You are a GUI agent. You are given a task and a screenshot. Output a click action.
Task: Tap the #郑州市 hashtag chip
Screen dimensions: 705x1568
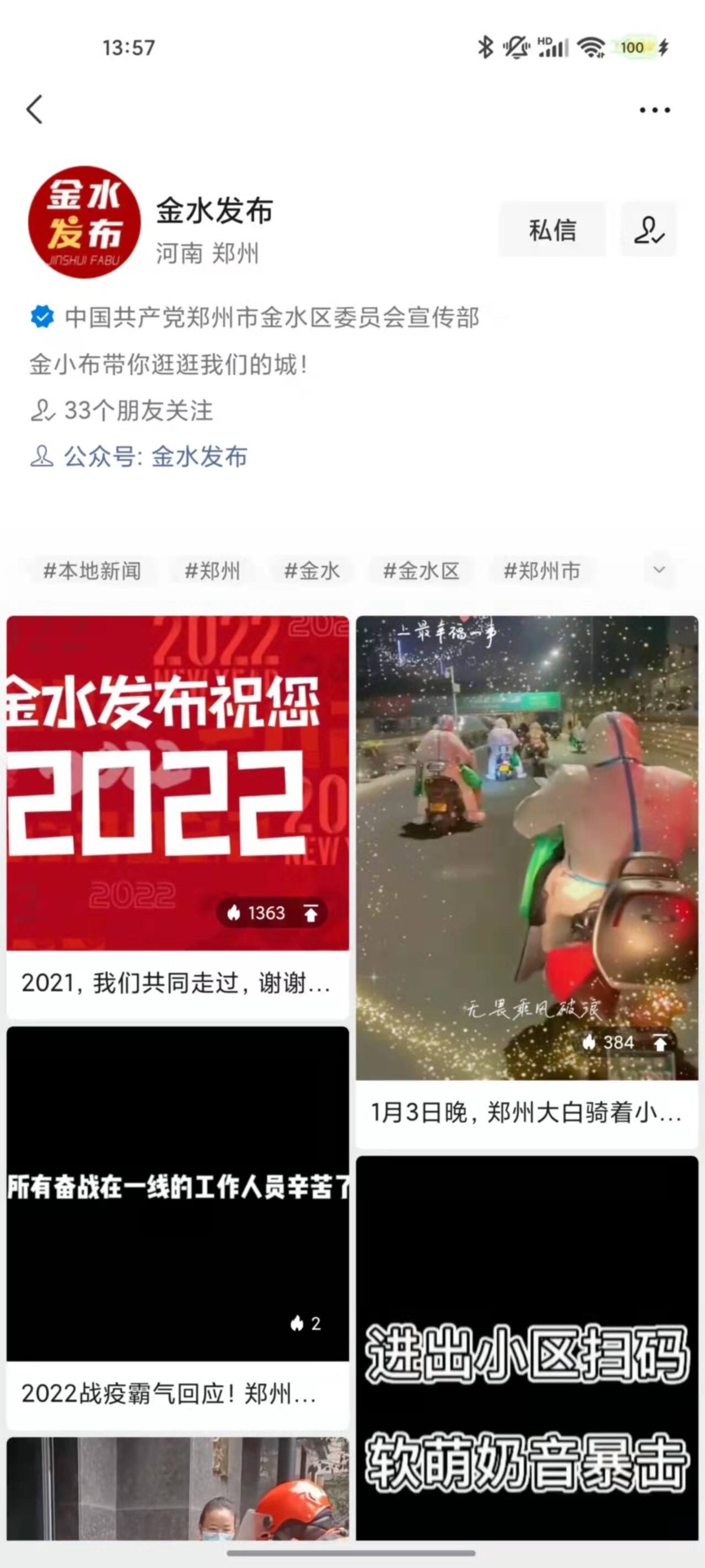pos(541,571)
